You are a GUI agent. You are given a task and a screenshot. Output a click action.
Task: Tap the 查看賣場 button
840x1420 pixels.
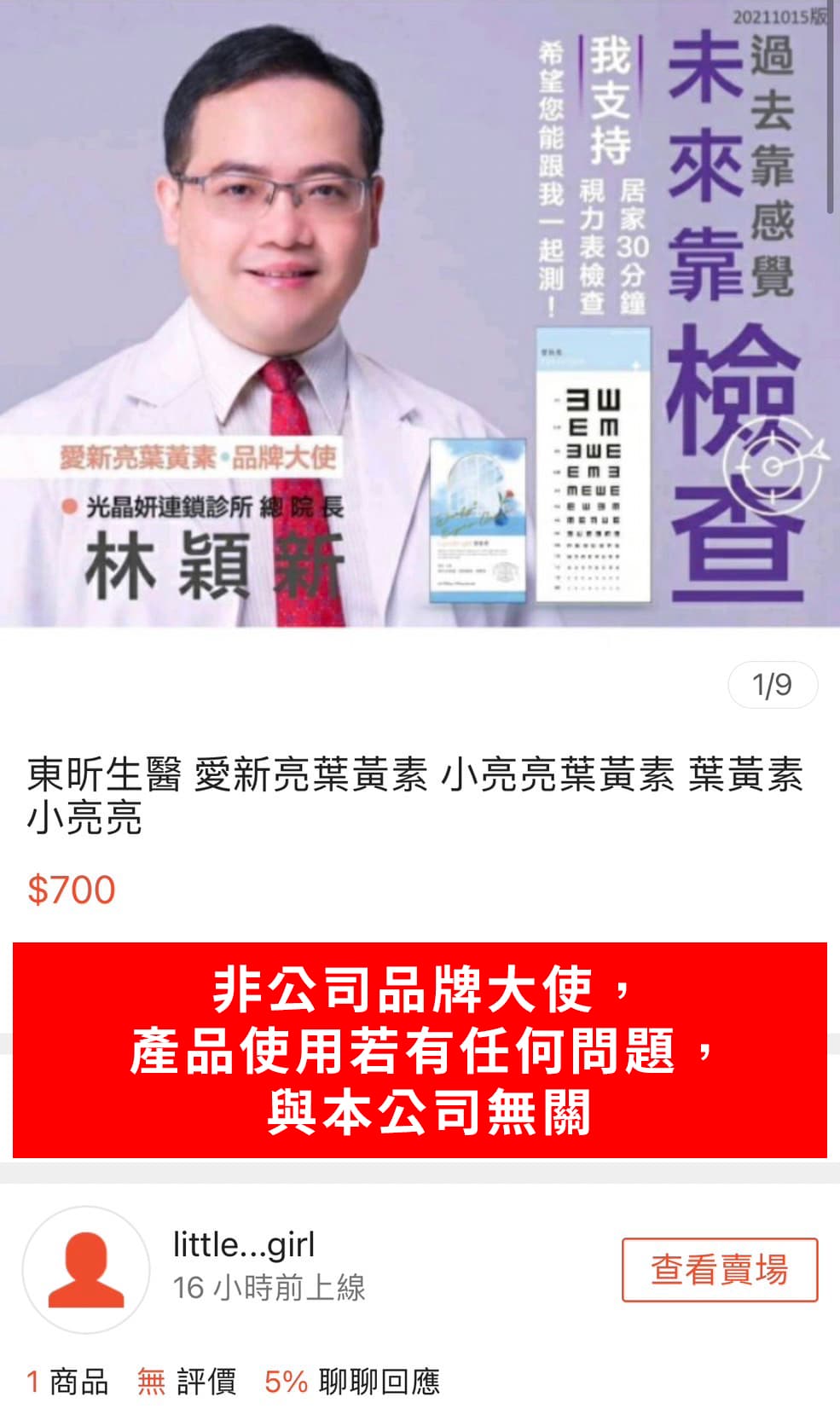tap(719, 1269)
